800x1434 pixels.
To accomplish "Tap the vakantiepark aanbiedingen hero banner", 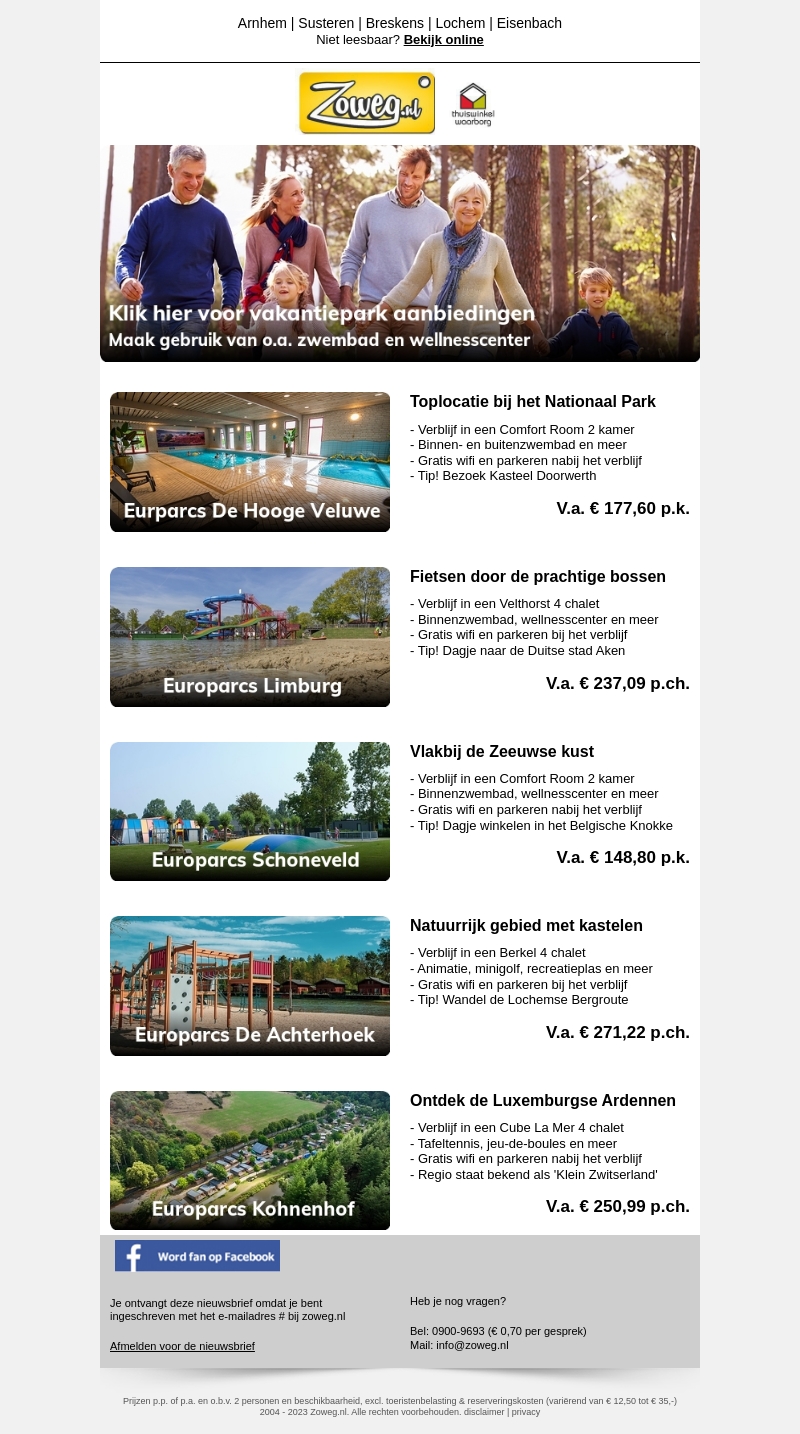I will pyautogui.click(x=400, y=253).
